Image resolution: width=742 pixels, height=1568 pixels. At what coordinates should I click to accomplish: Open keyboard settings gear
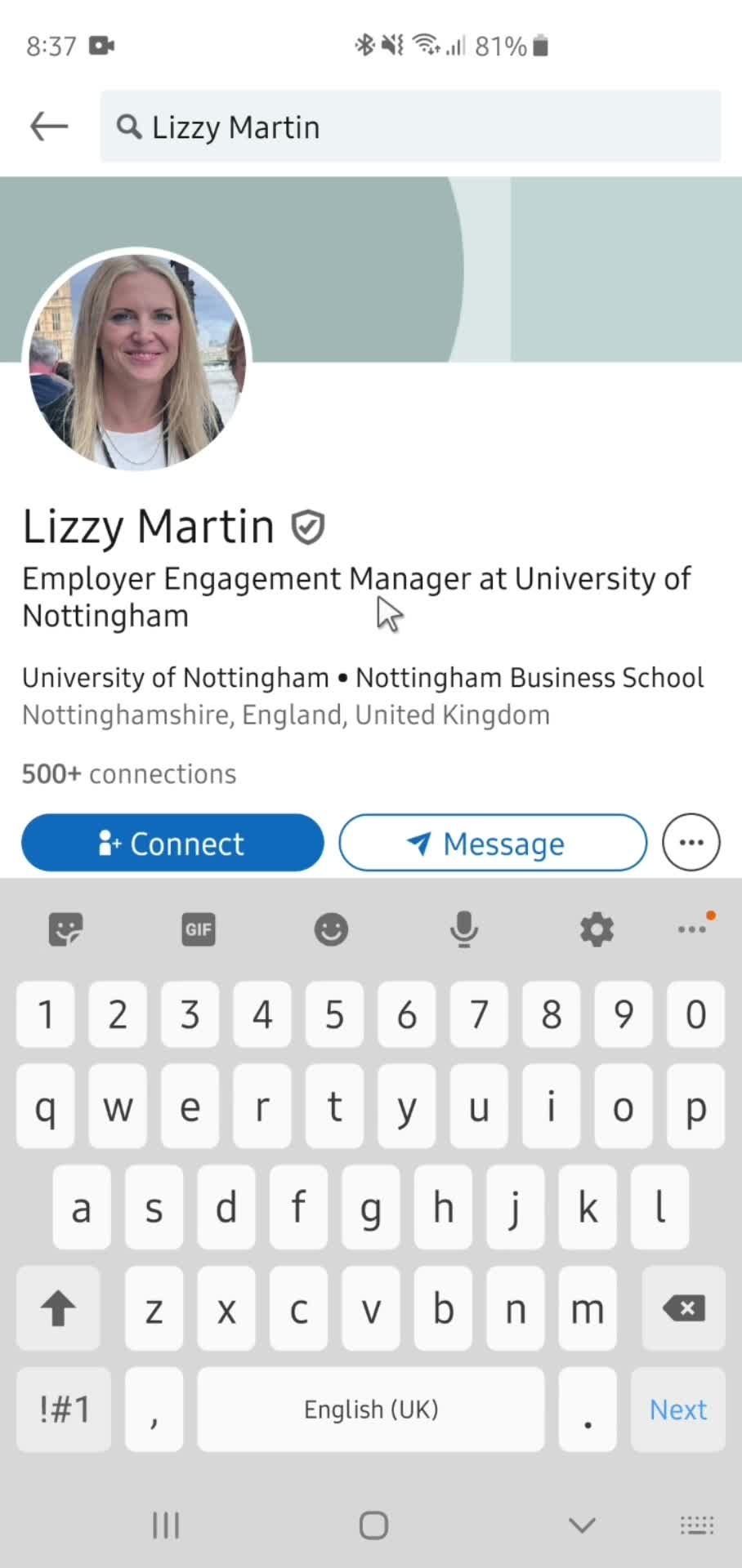597,929
